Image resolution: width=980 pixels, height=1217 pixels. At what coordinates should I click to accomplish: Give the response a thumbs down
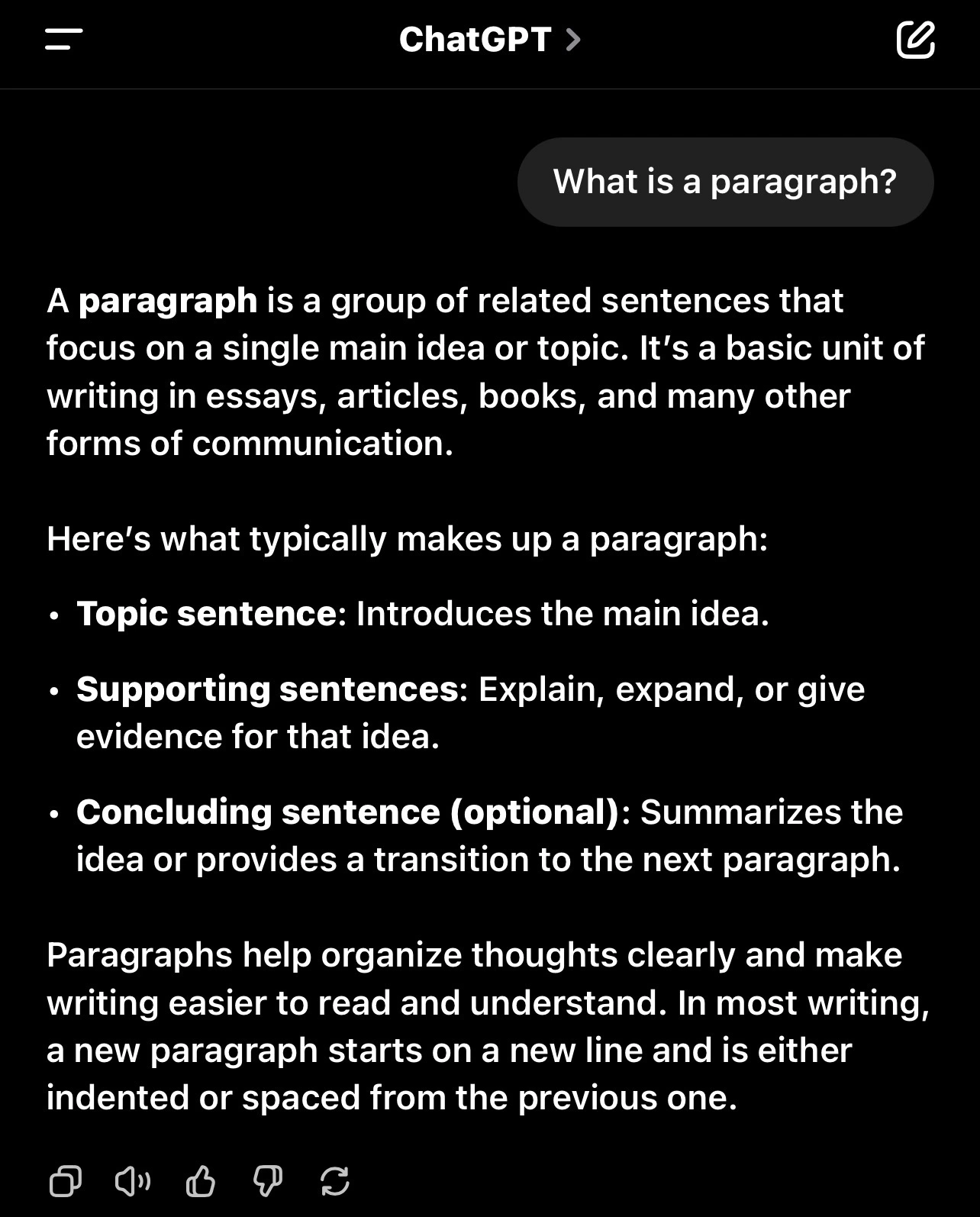(x=268, y=1181)
